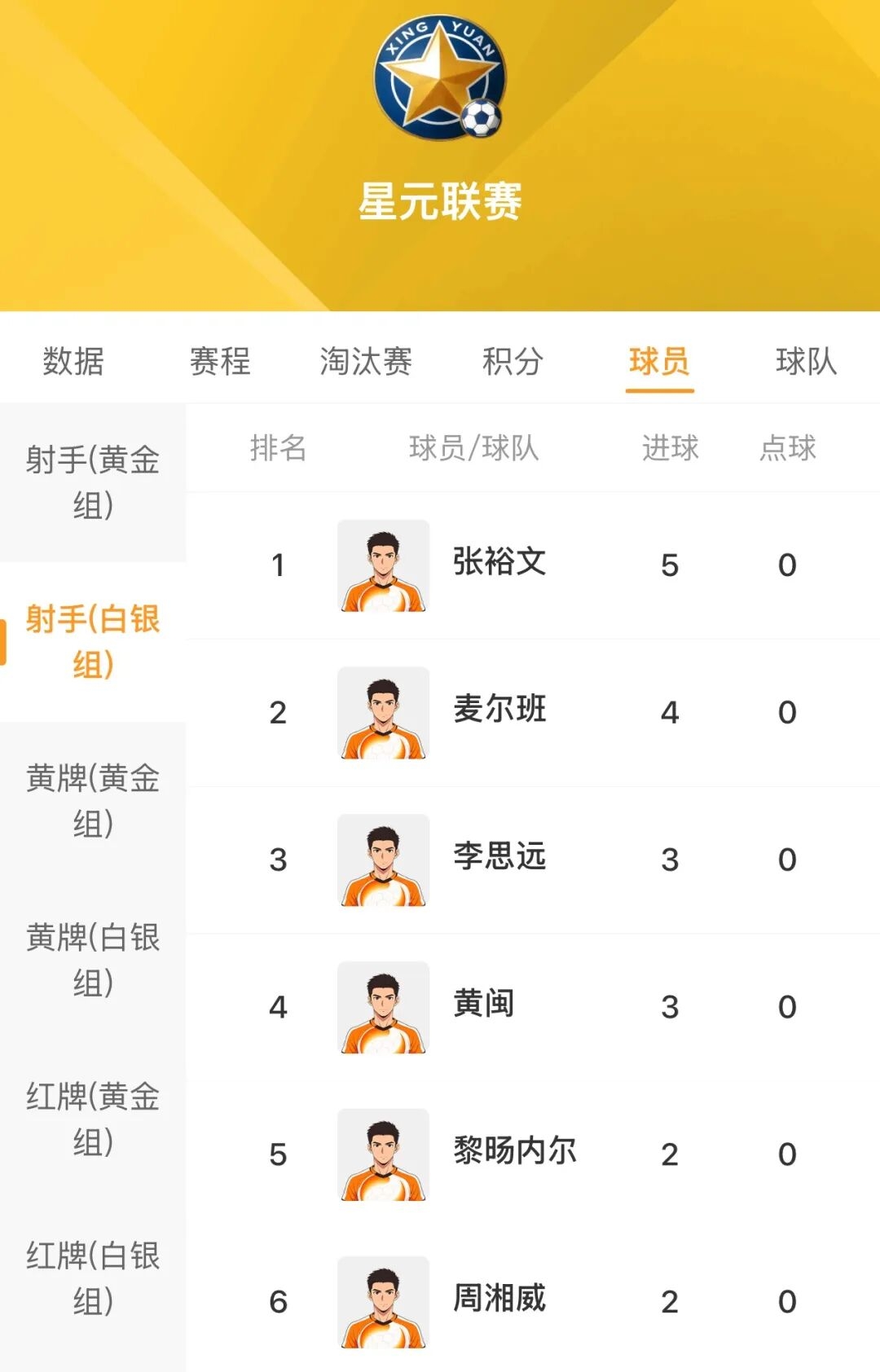Click the 点球 column header
This screenshot has width=880, height=1372.
click(787, 448)
